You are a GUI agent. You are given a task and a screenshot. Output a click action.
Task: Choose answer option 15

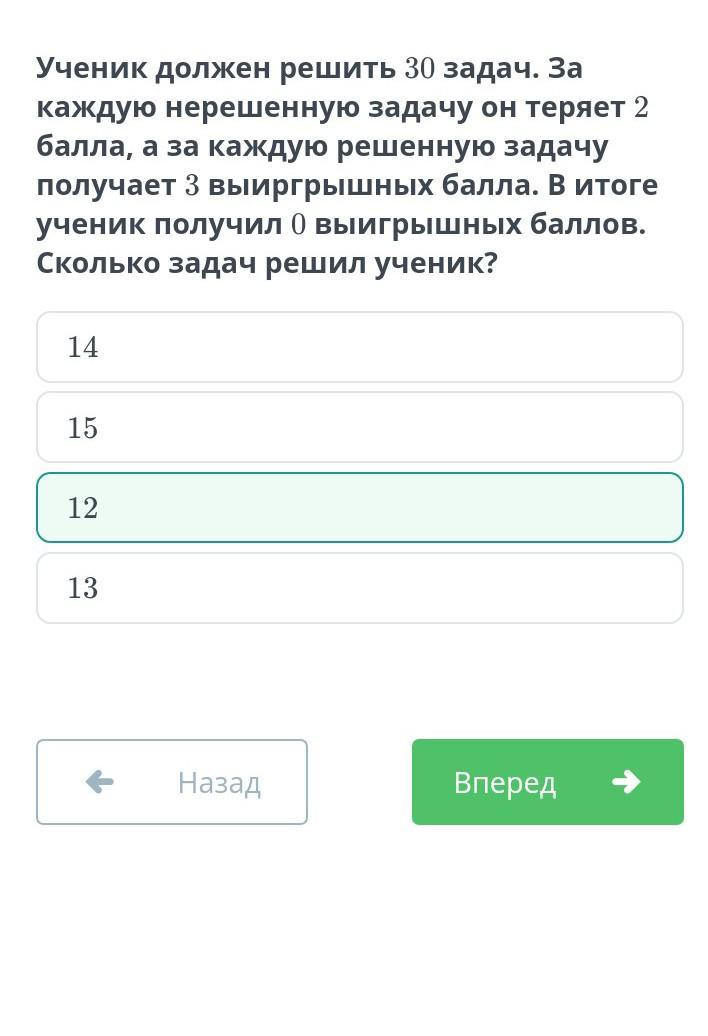[359, 427]
